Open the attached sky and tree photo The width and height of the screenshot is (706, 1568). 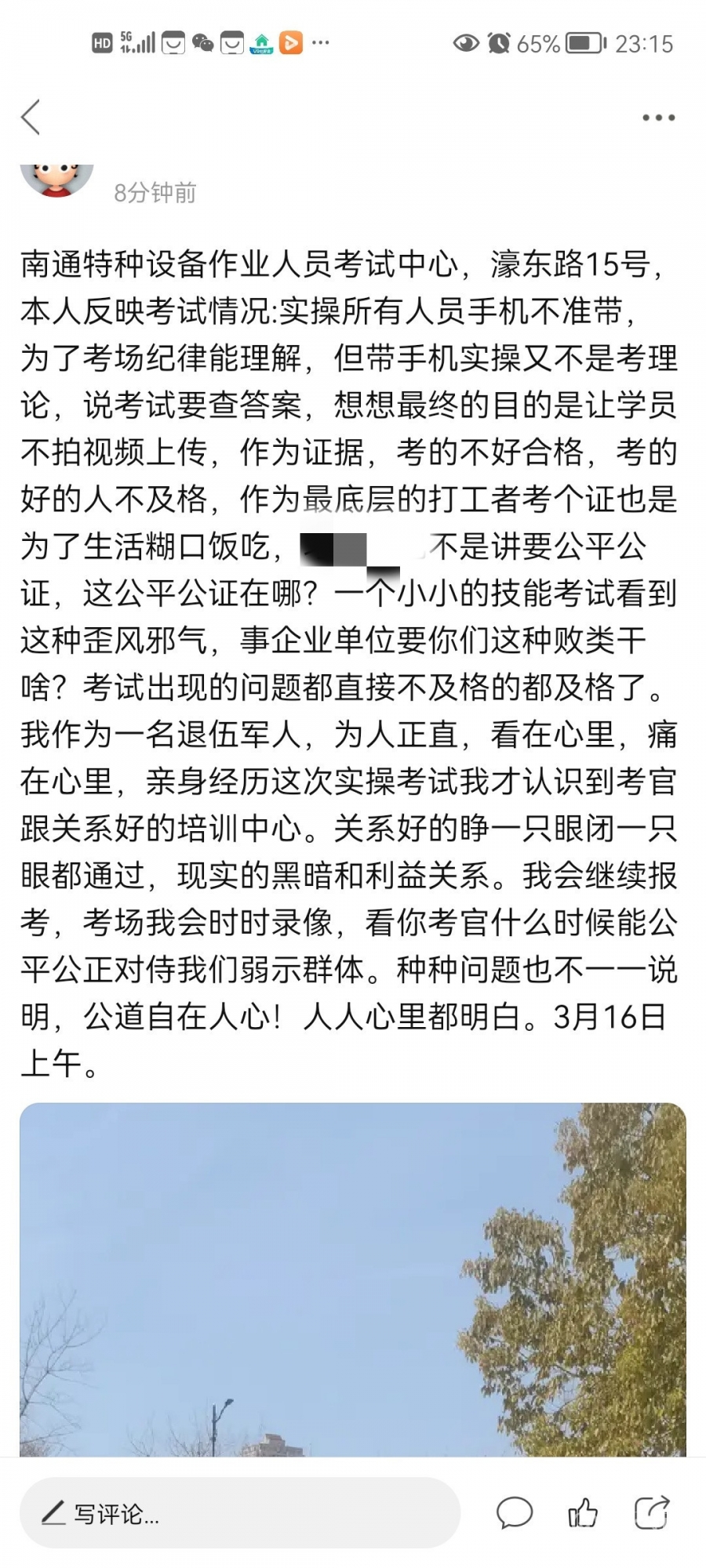(353, 1278)
